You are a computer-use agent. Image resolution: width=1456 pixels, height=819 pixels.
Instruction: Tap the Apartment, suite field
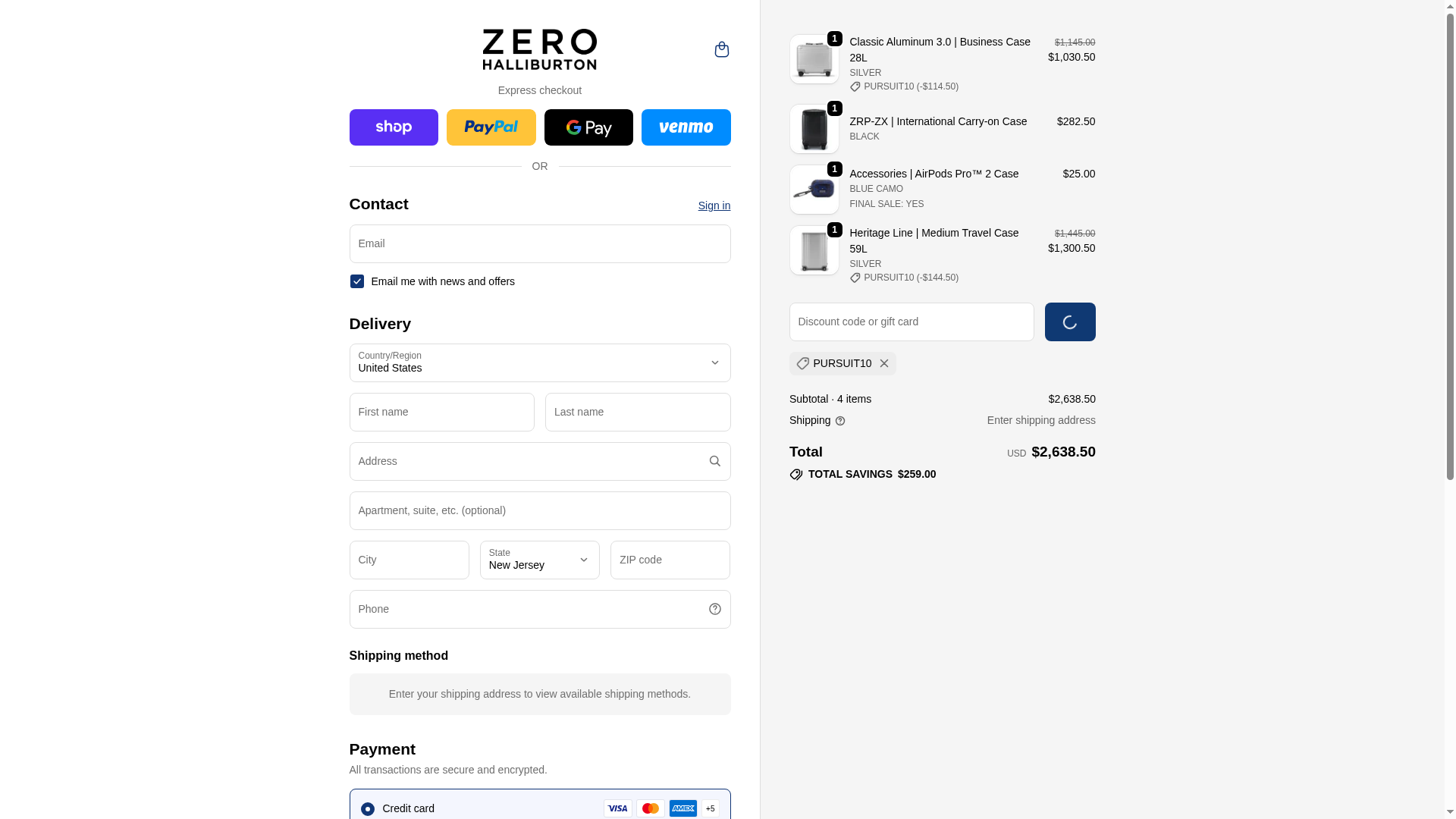pyautogui.click(x=539, y=510)
